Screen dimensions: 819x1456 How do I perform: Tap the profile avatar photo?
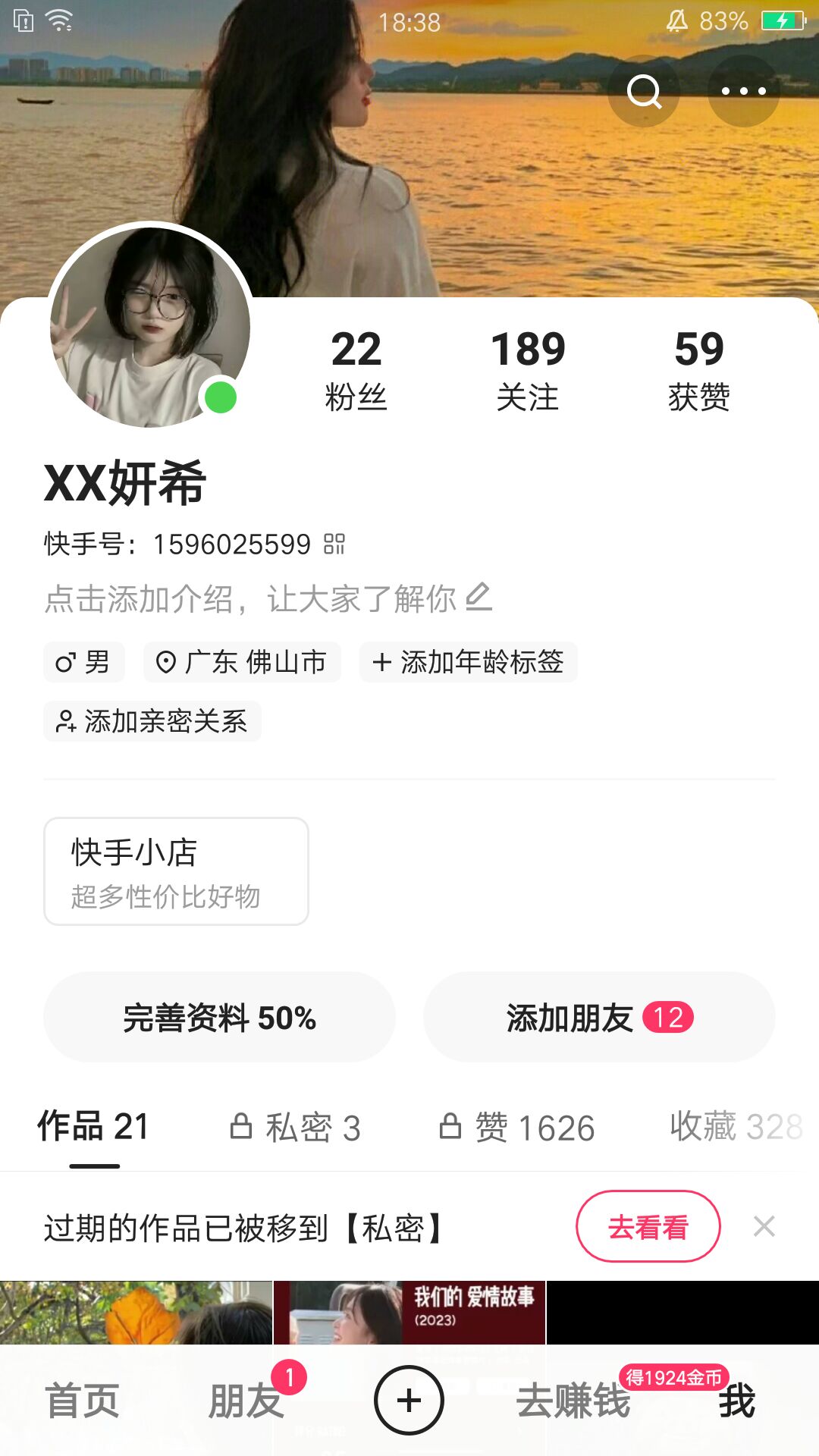tap(150, 327)
